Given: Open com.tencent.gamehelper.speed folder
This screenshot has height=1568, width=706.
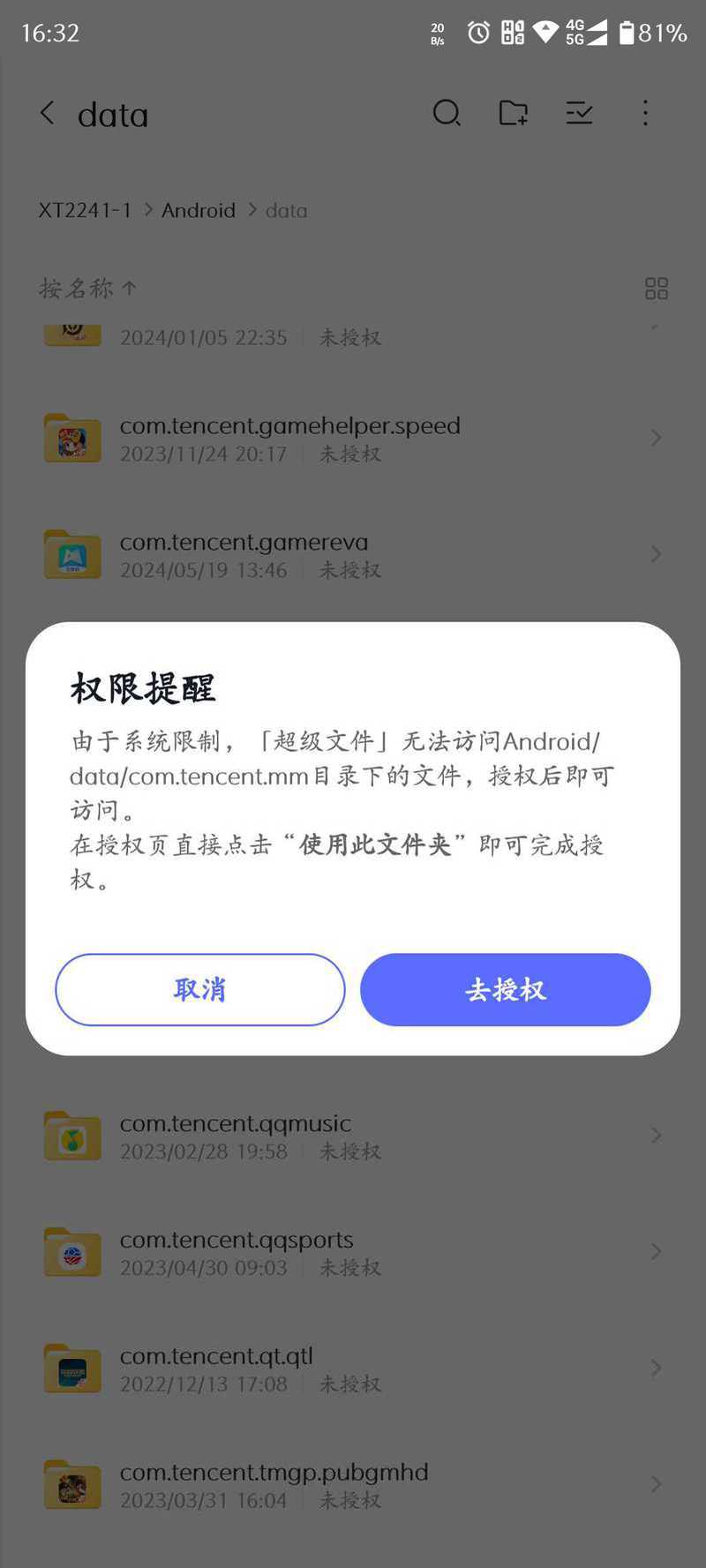Looking at the screenshot, I should [353, 439].
